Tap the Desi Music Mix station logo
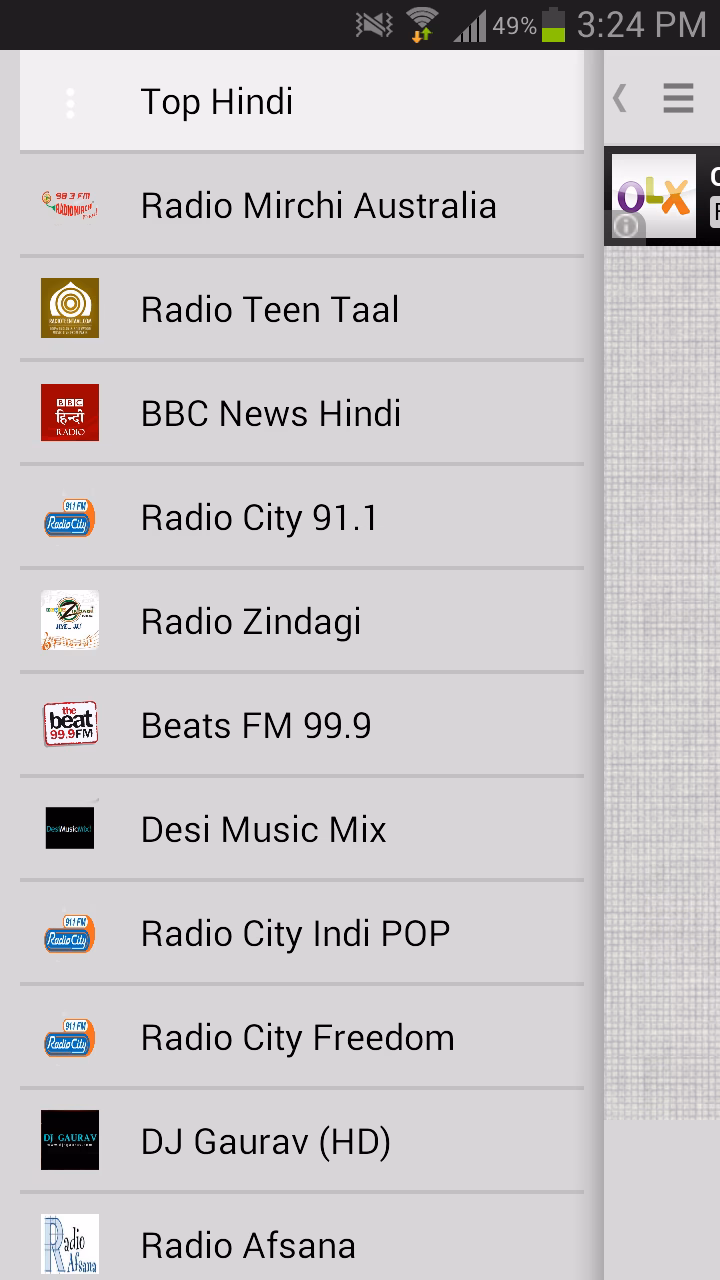This screenshot has width=720, height=1280. click(x=69, y=828)
